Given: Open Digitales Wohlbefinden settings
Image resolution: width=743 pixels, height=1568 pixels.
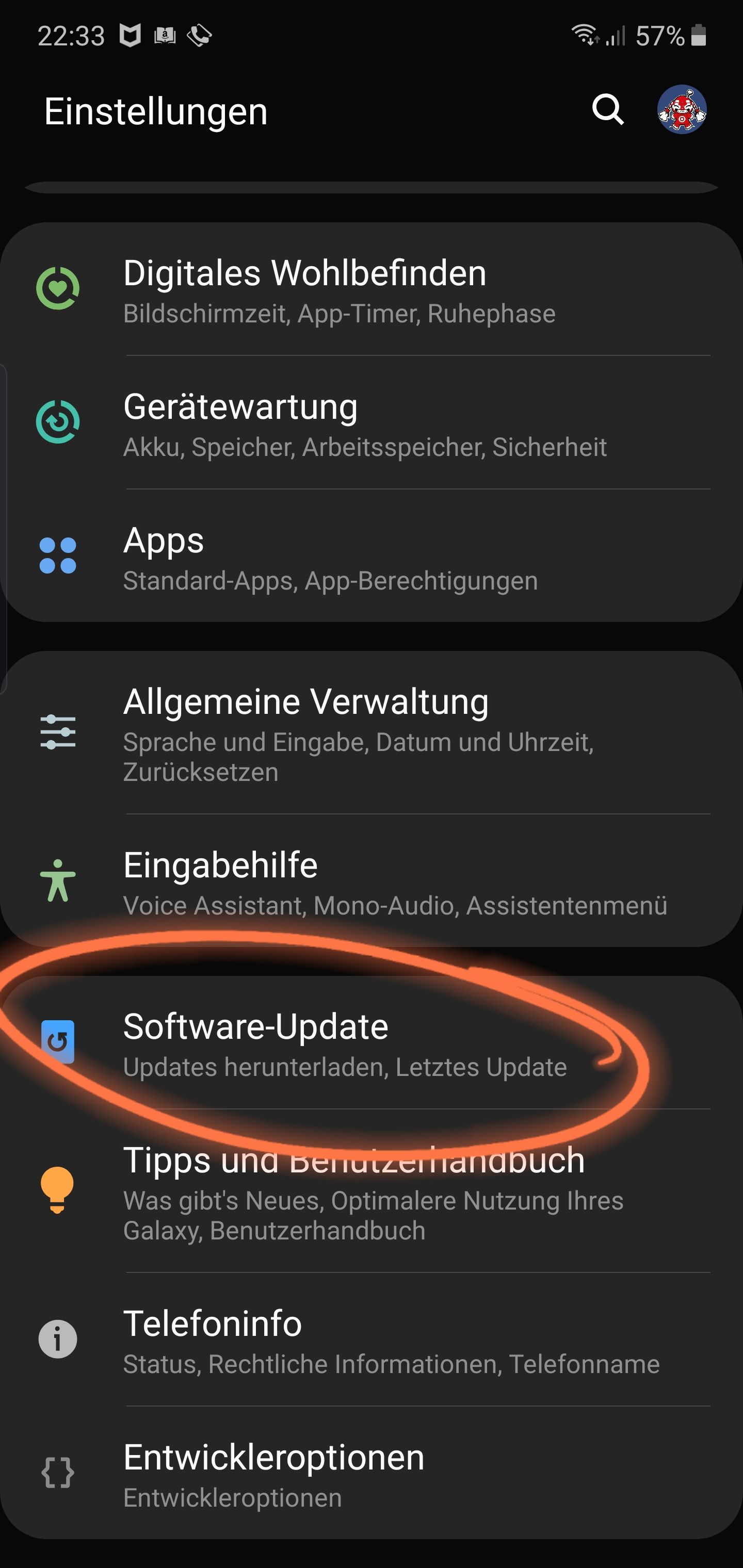Looking at the screenshot, I should 372,289.
